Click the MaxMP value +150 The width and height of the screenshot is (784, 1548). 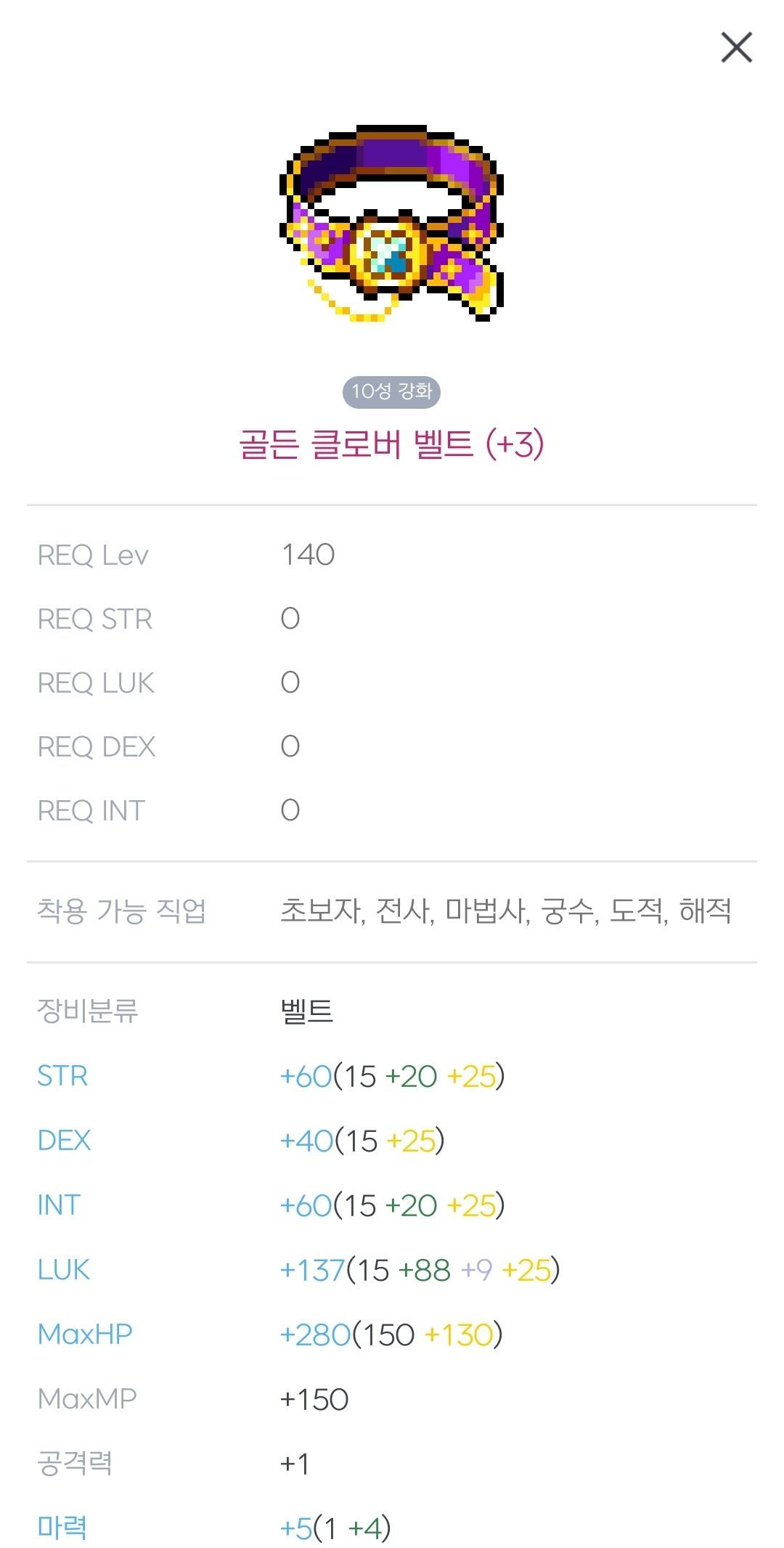312,1397
